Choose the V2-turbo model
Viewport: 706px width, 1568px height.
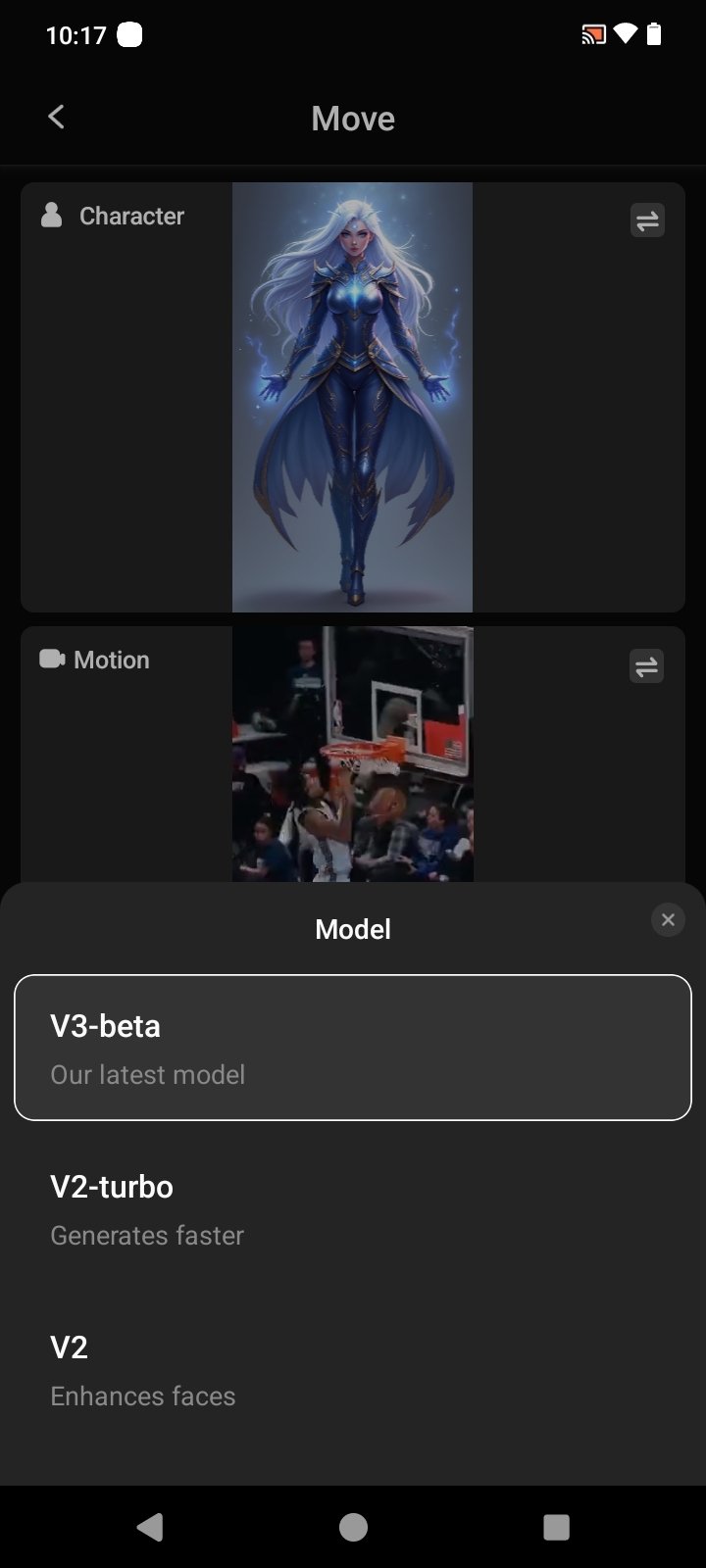coord(353,1208)
